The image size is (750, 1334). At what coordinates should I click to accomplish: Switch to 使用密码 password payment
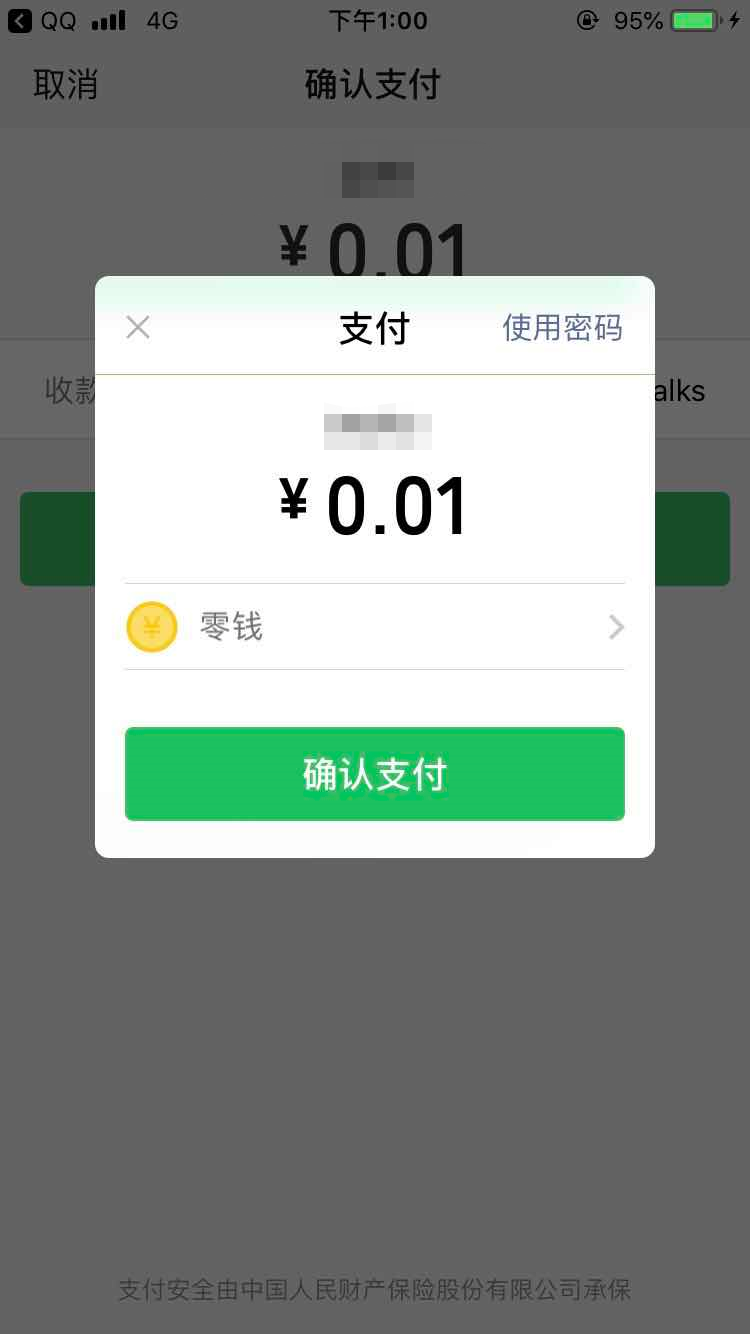[x=562, y=327]
